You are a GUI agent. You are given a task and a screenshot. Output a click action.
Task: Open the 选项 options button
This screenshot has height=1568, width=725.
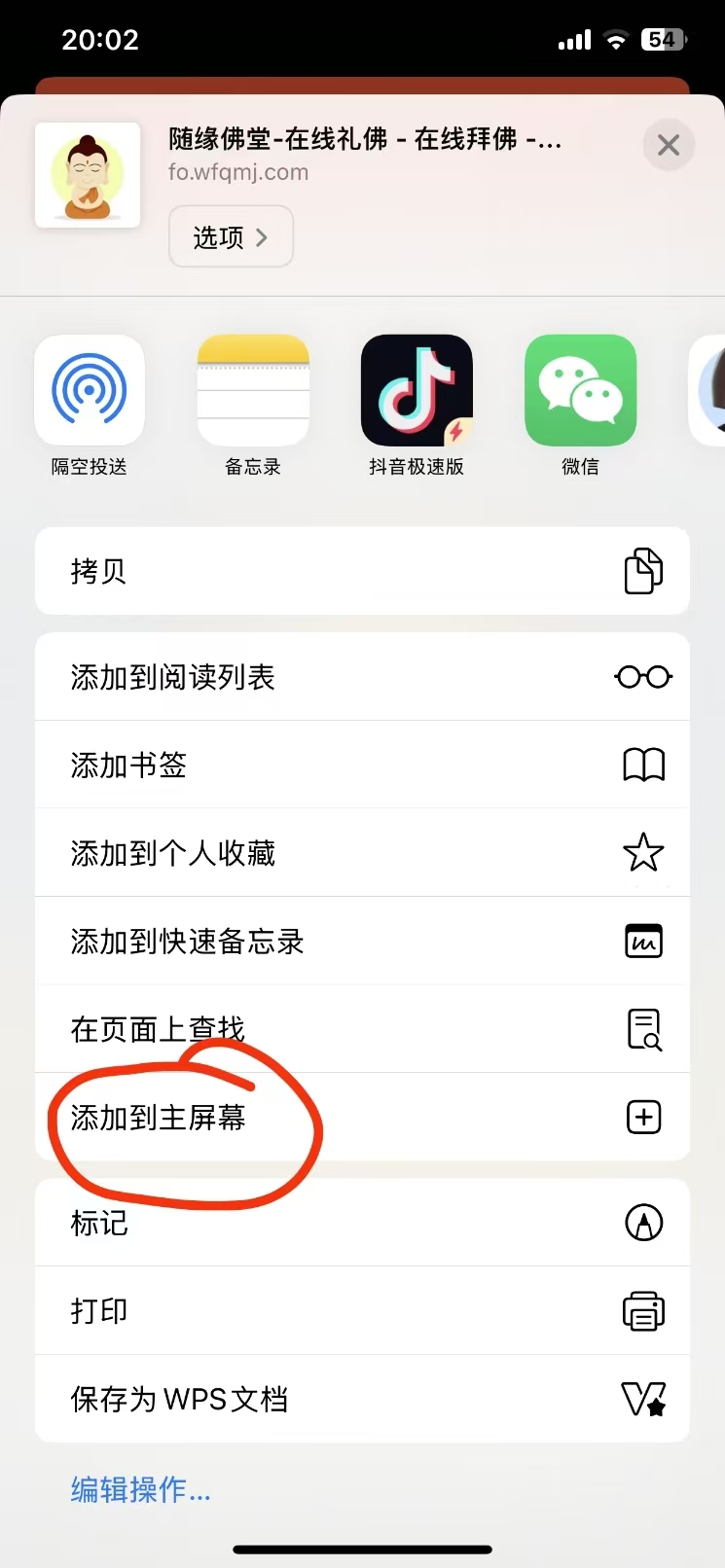[231, 236]
